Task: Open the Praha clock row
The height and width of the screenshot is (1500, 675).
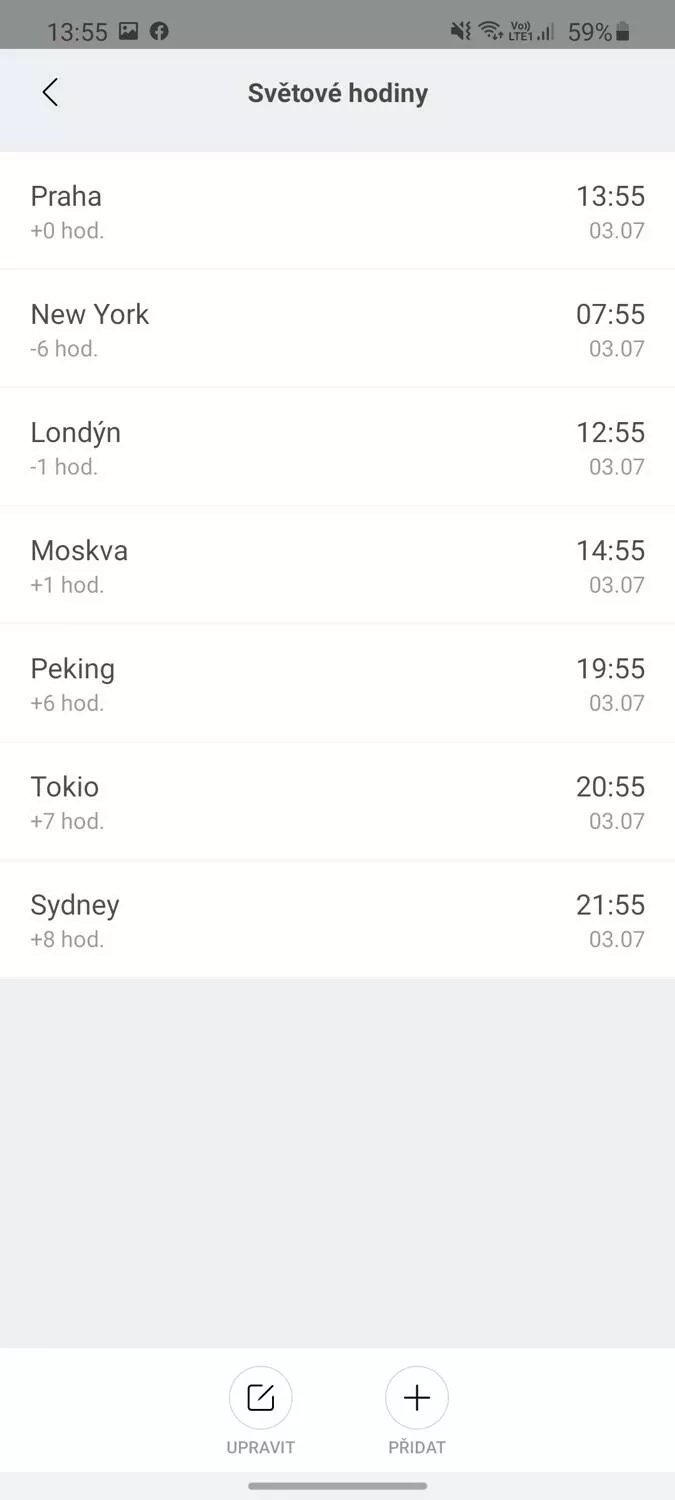Action: (337, 211)
